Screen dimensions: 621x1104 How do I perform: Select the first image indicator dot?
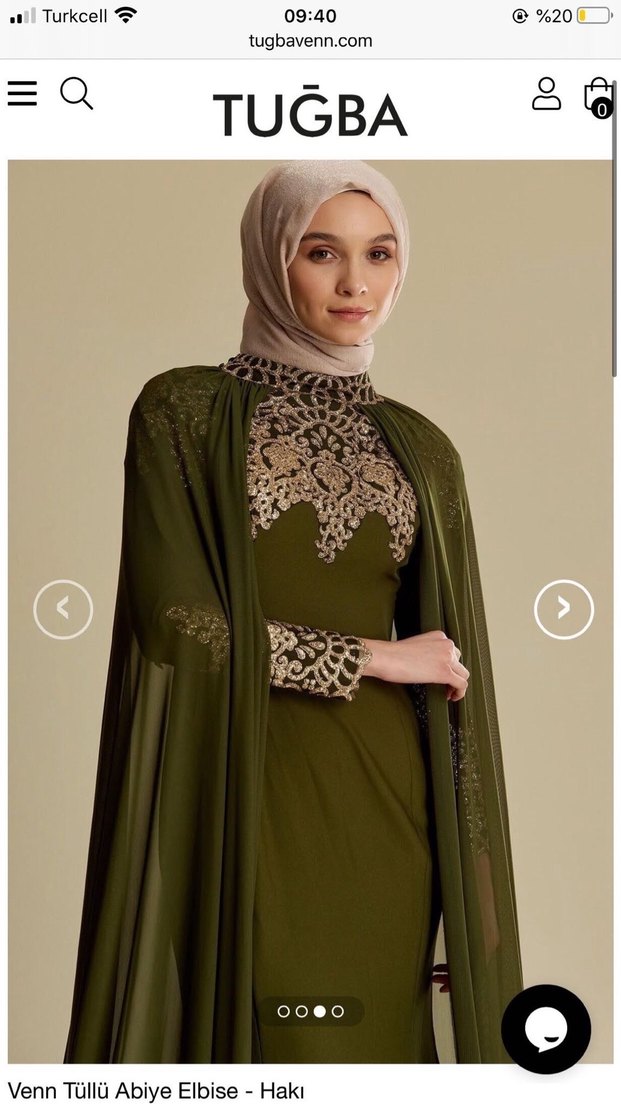pos(283,1011)
